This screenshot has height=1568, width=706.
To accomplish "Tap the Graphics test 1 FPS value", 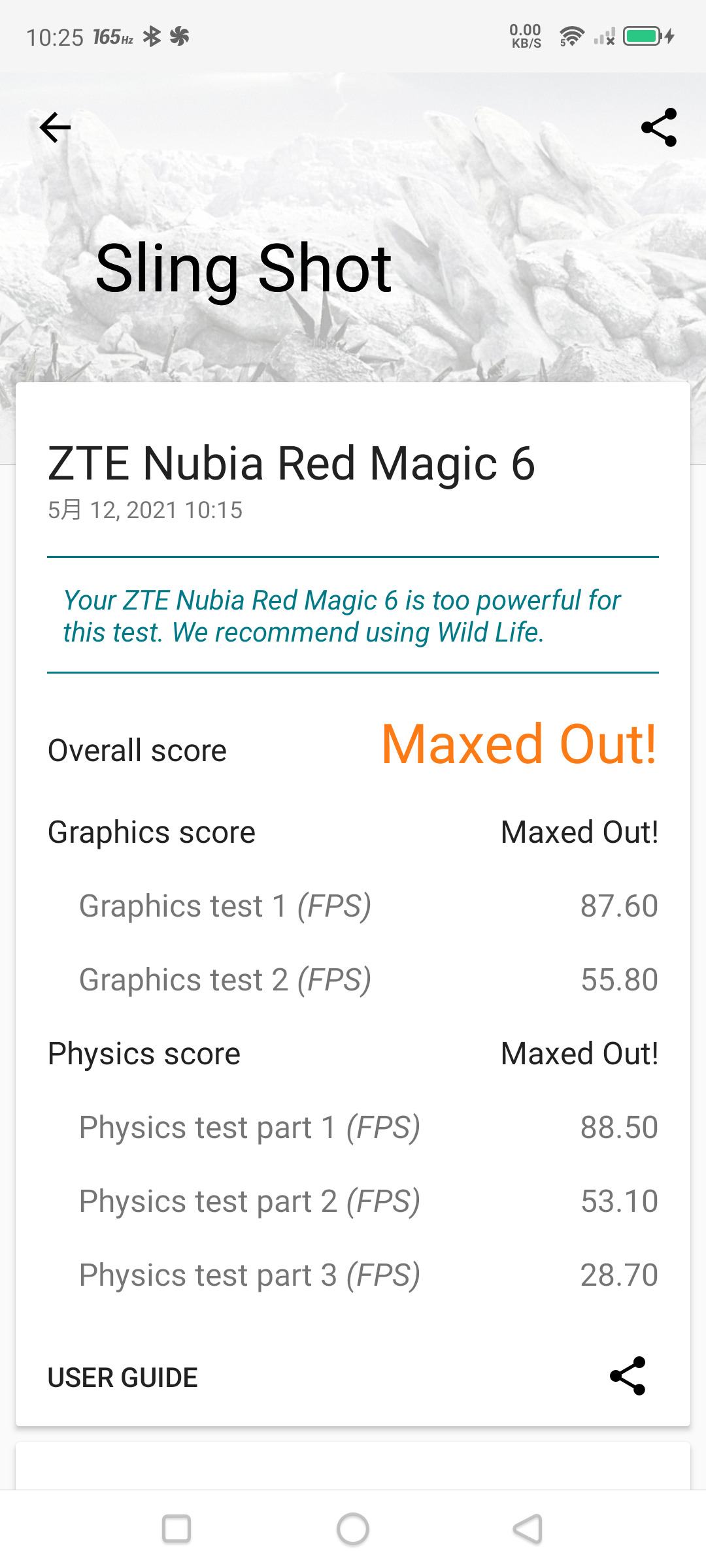I will [618, 906].
